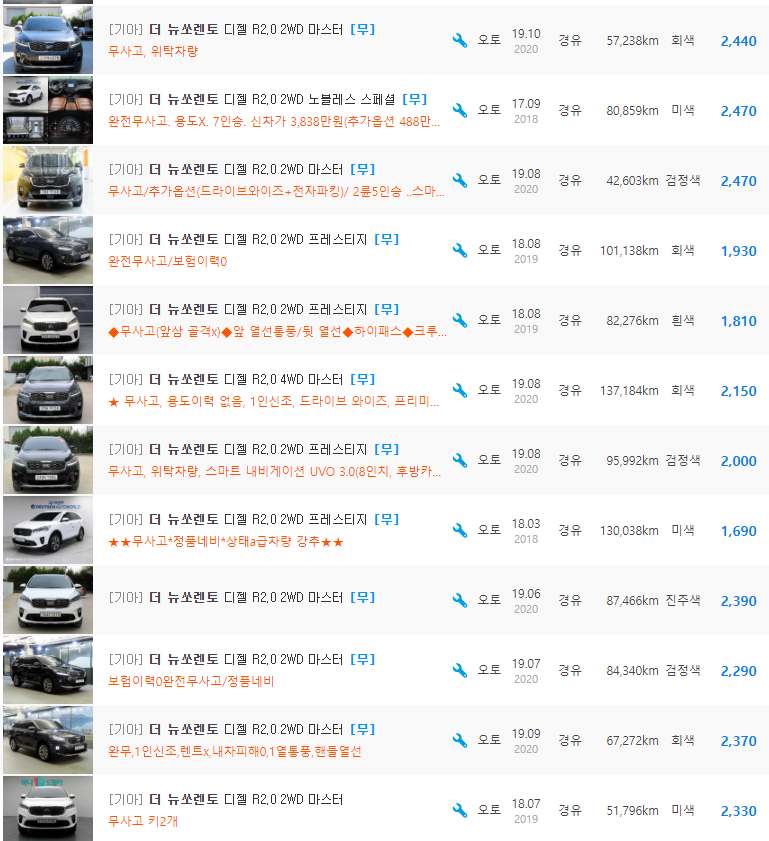Select the wrench icon for the 87,466km 마스터
The image size is (769, 841).
(x=459, y=601)
